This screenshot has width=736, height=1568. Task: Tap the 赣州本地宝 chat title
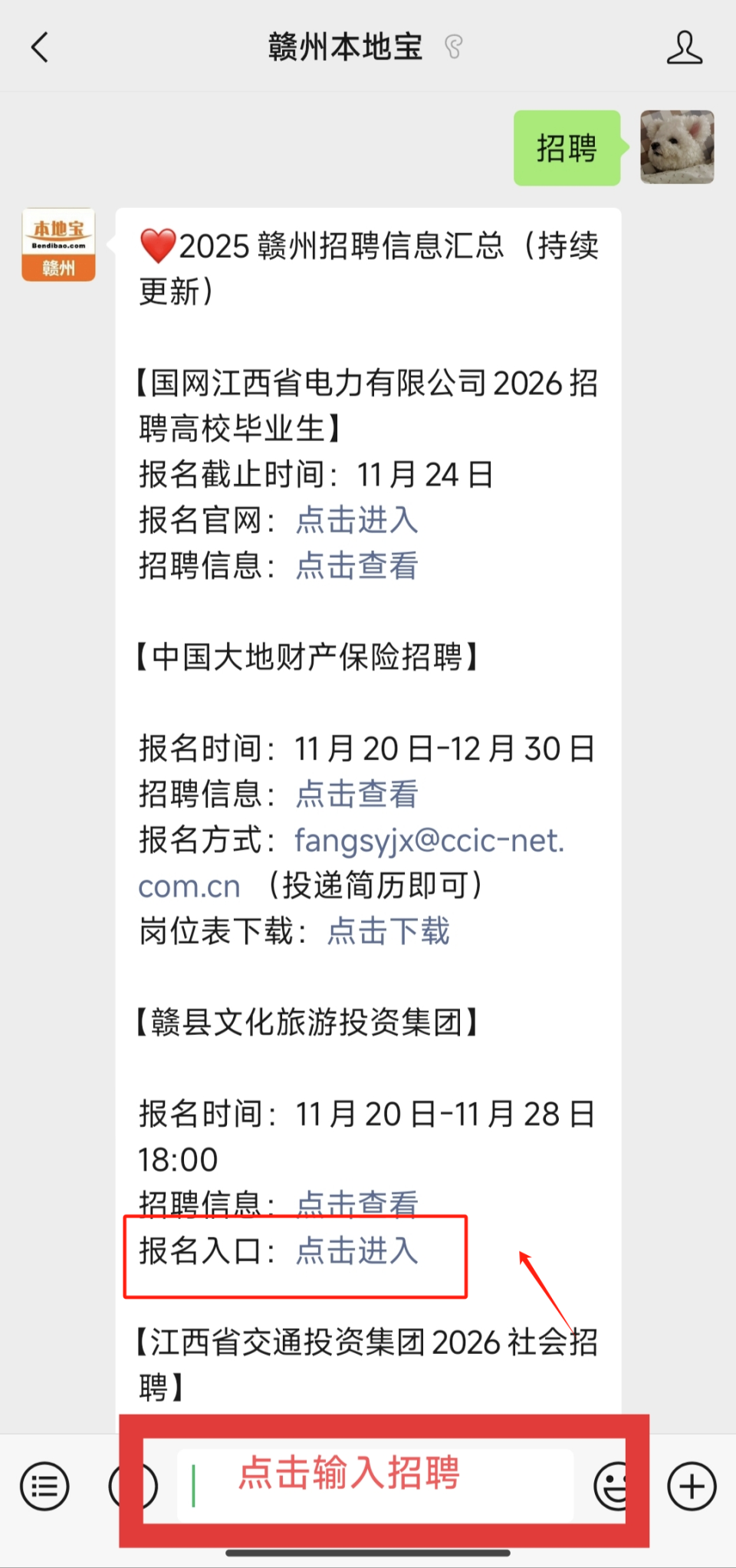tap(344, 47)
